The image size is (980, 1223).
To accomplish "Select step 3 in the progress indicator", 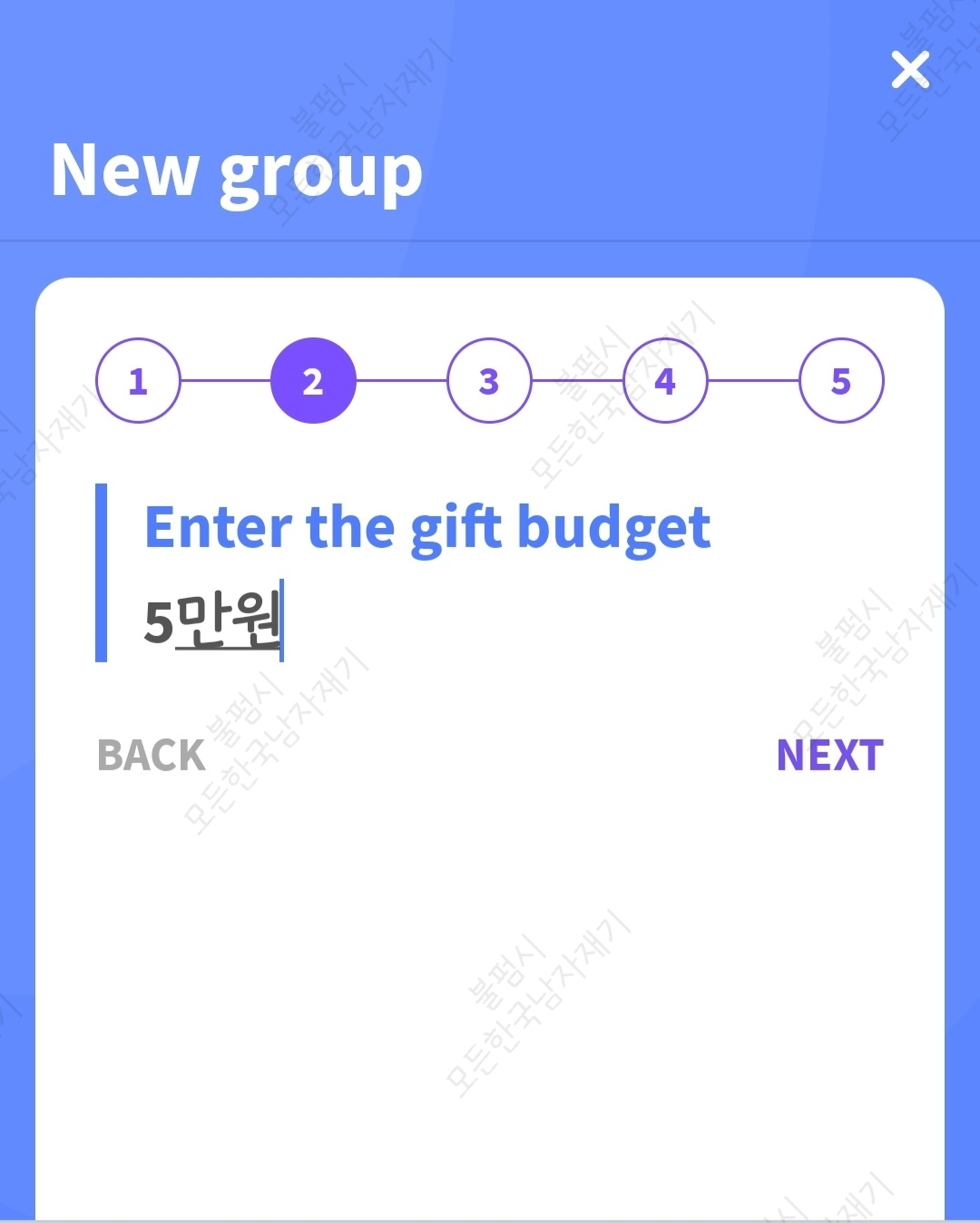I will coord(489,381).
